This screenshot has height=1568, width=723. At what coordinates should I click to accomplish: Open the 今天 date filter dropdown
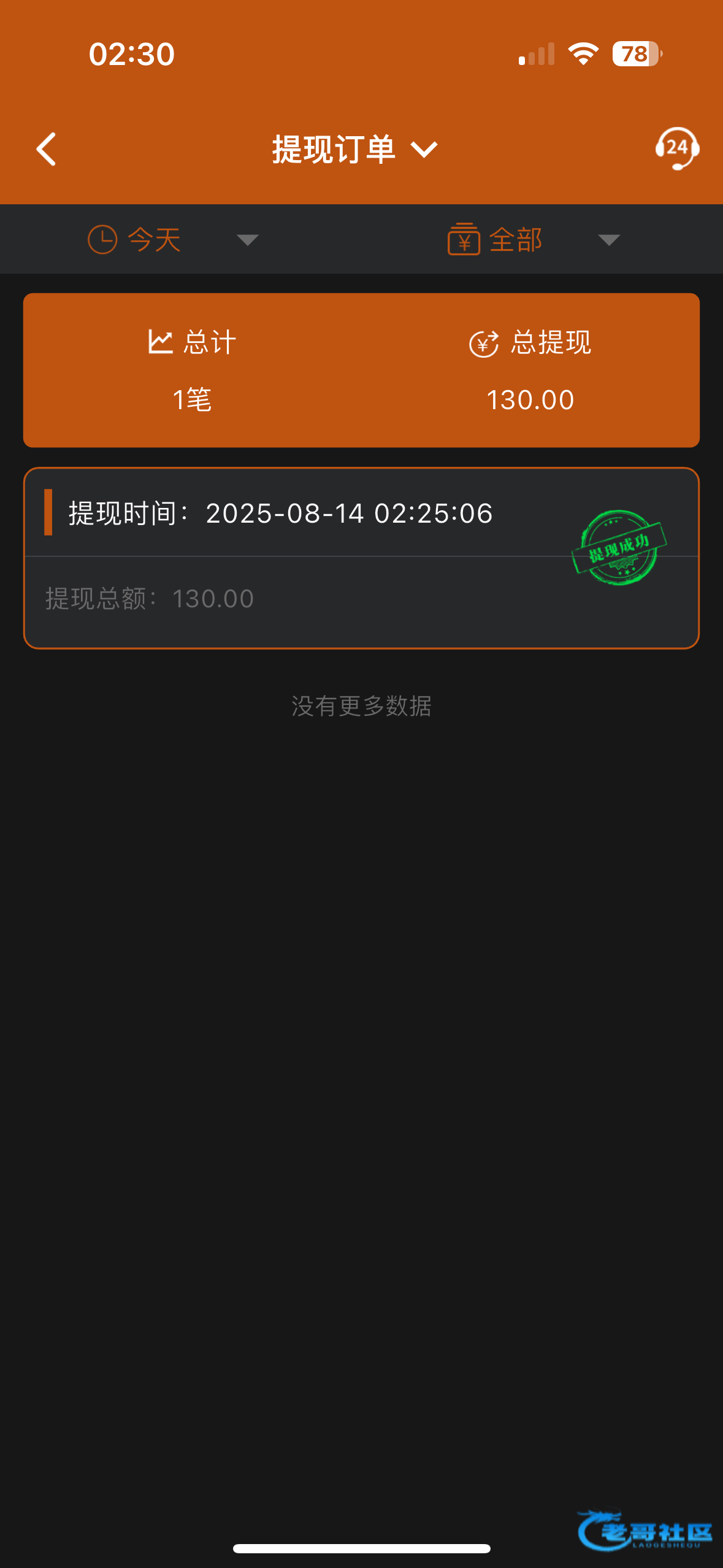[174, 239]
